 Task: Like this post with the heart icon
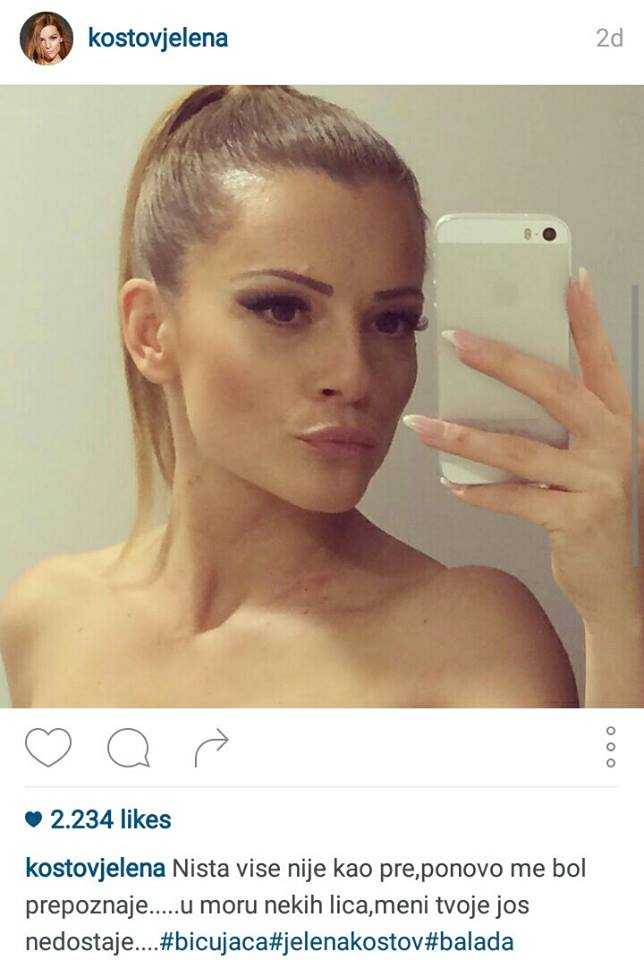(x=48, y=747)
